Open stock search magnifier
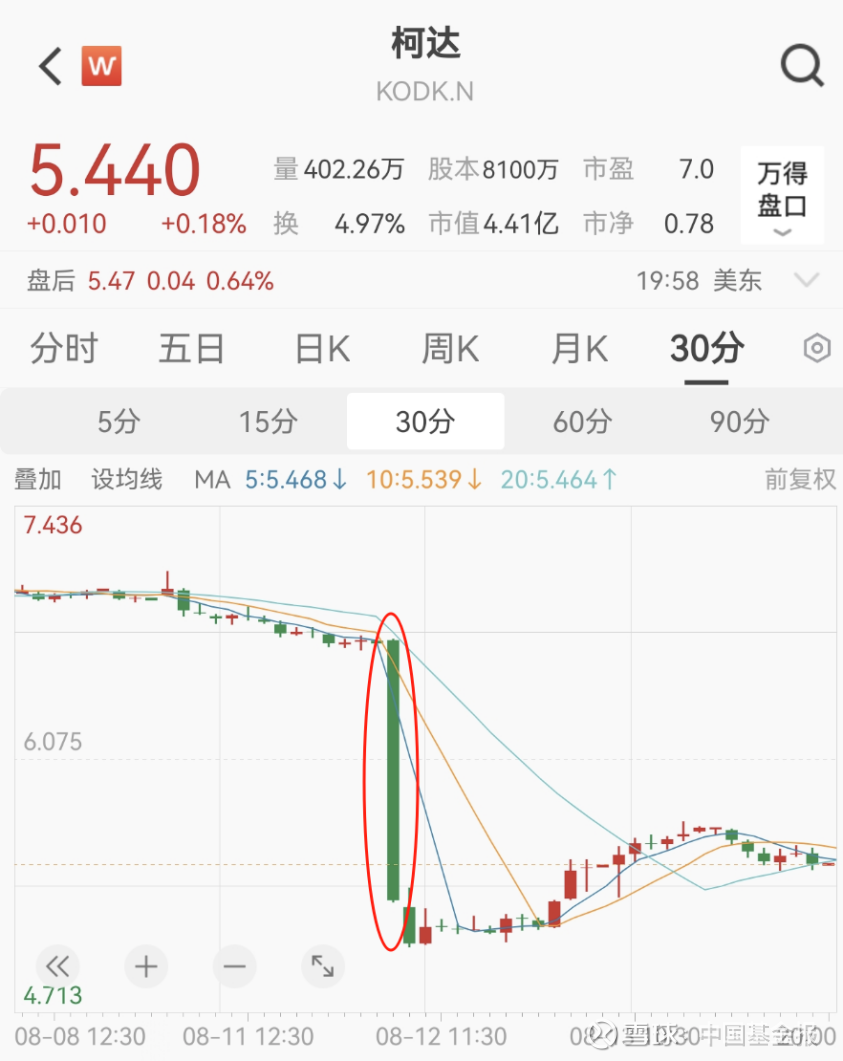The image size is (843, 1061). (802, 66)
